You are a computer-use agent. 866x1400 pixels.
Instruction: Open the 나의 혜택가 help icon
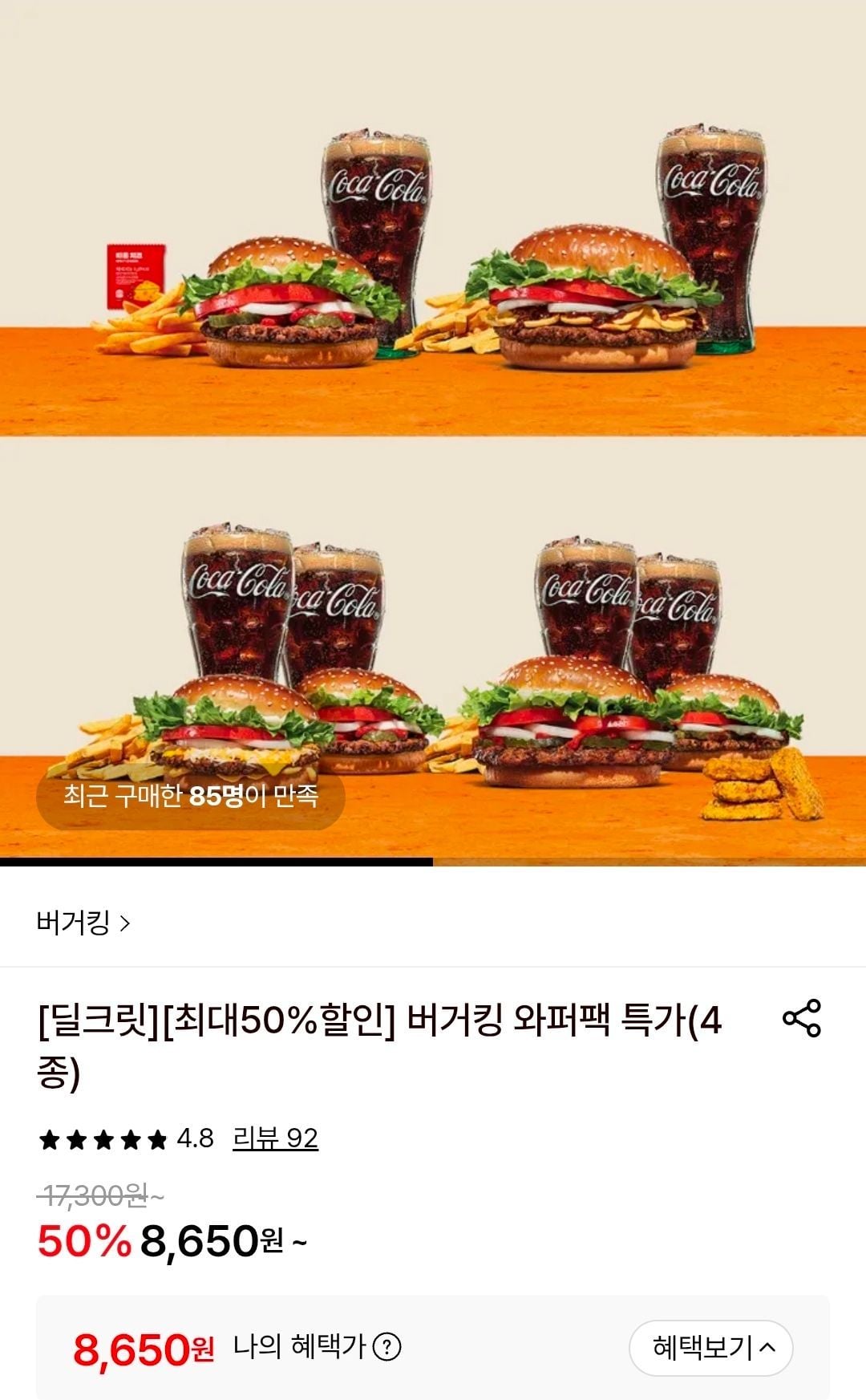click(x=387, y=1346)
